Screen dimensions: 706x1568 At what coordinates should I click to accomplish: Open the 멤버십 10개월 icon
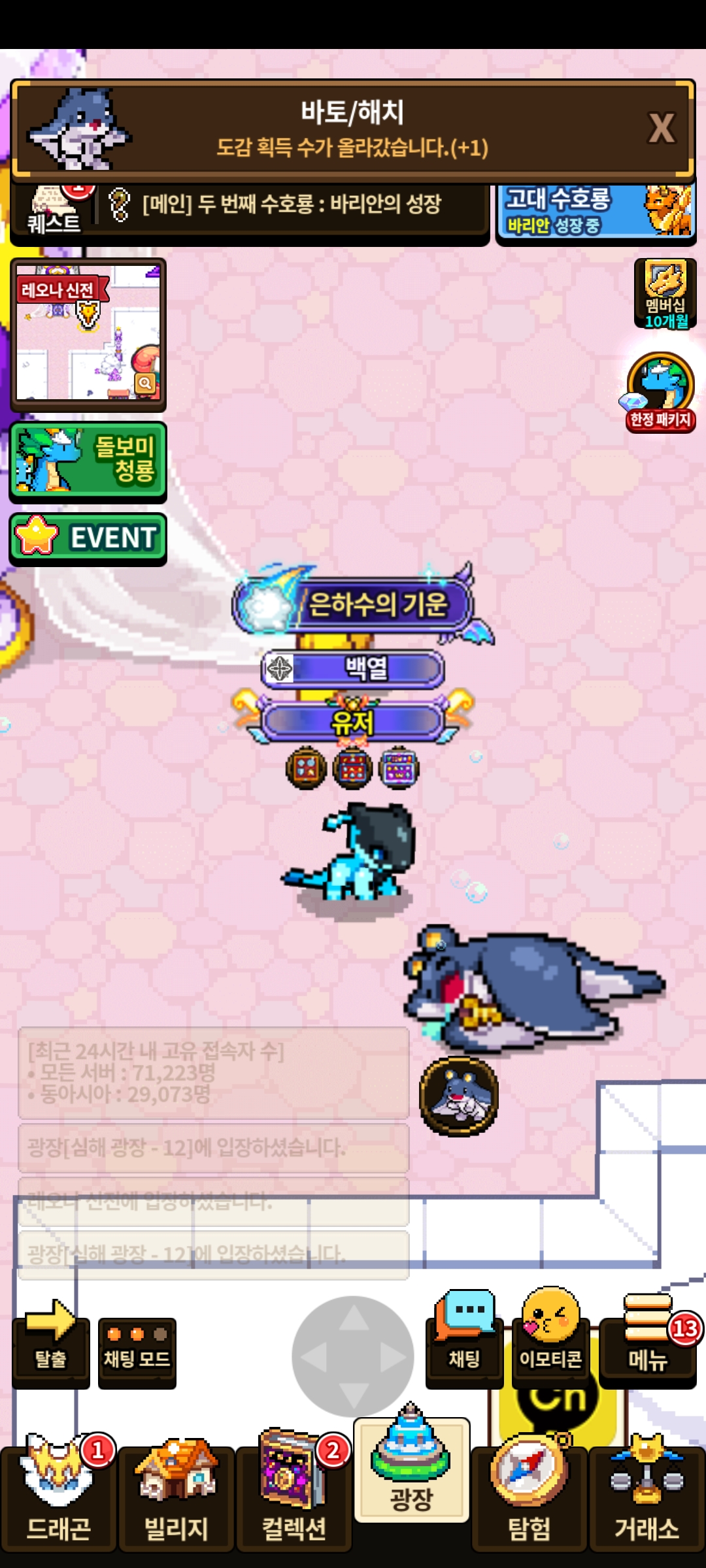[665, 294]
